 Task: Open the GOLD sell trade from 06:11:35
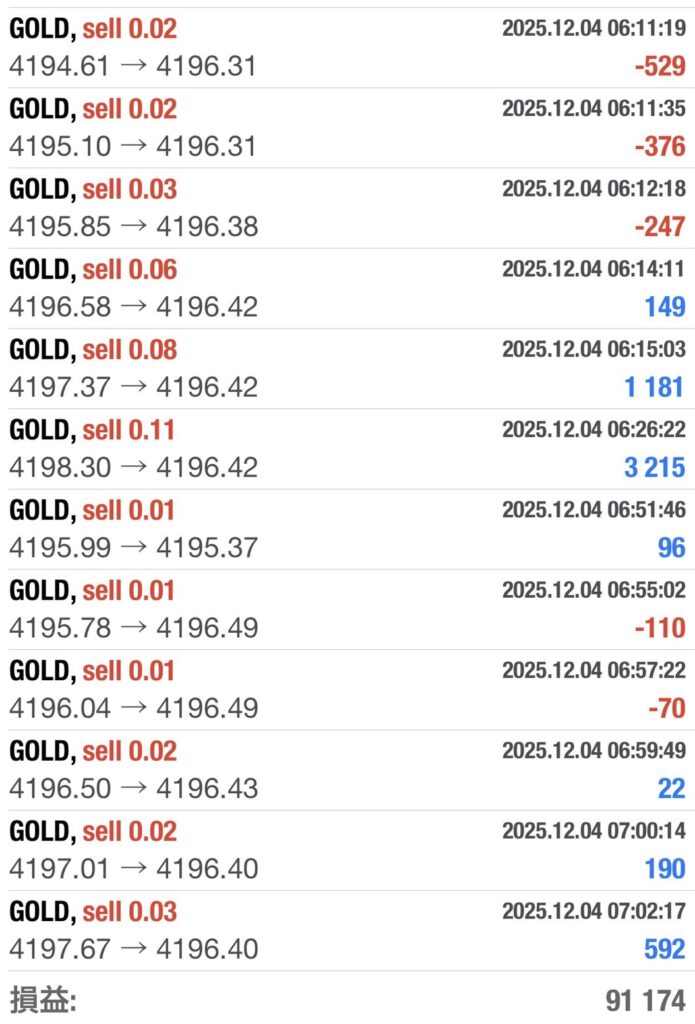tap(347, 128)
